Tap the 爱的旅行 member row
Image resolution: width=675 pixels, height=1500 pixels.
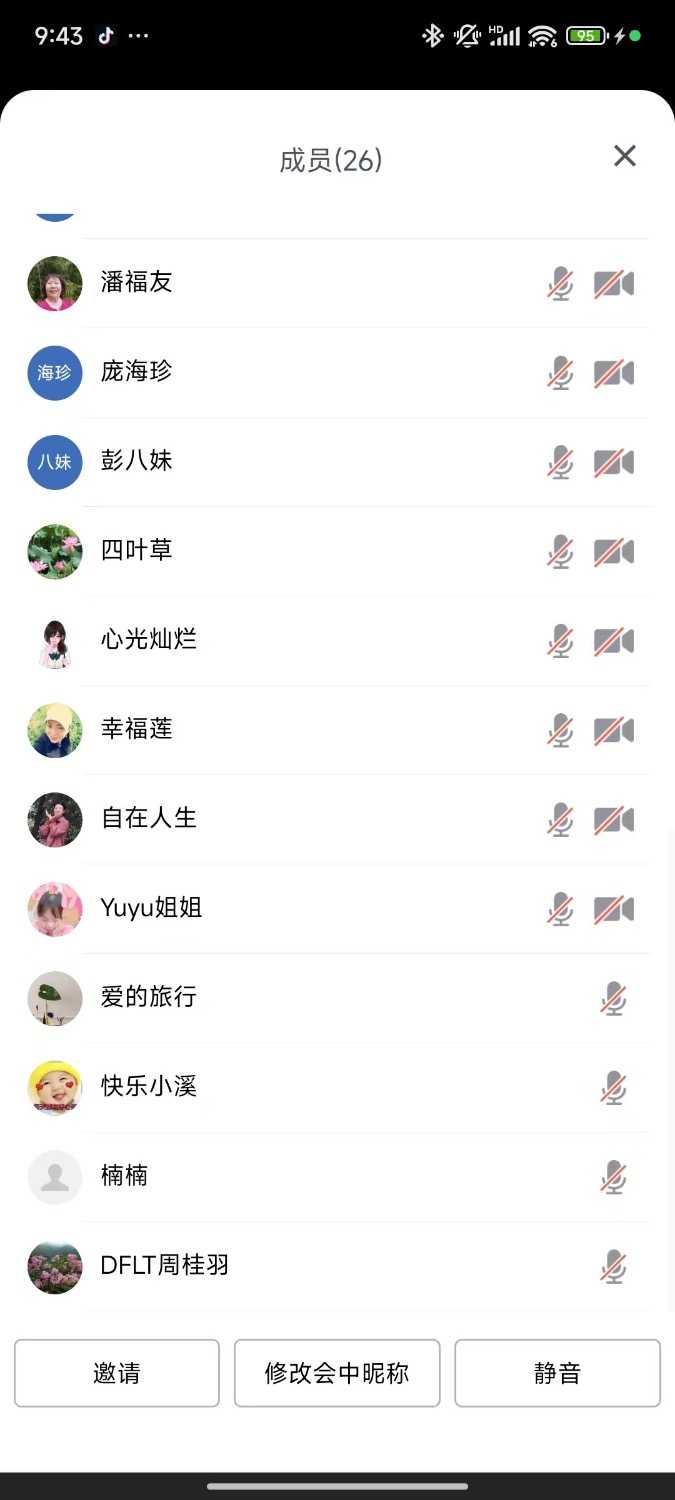(149, 997)
